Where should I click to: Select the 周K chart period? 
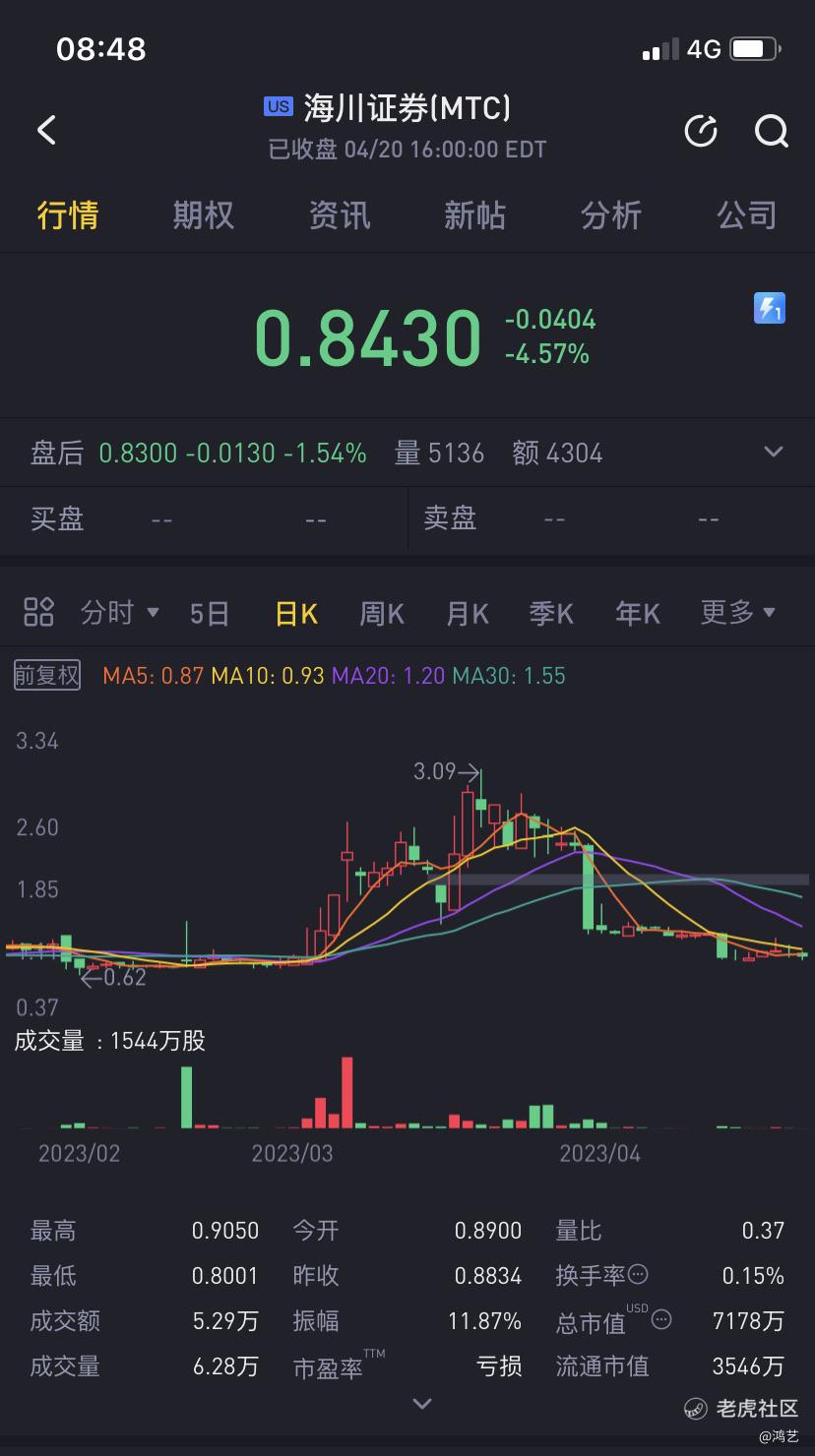coord(382,614)
